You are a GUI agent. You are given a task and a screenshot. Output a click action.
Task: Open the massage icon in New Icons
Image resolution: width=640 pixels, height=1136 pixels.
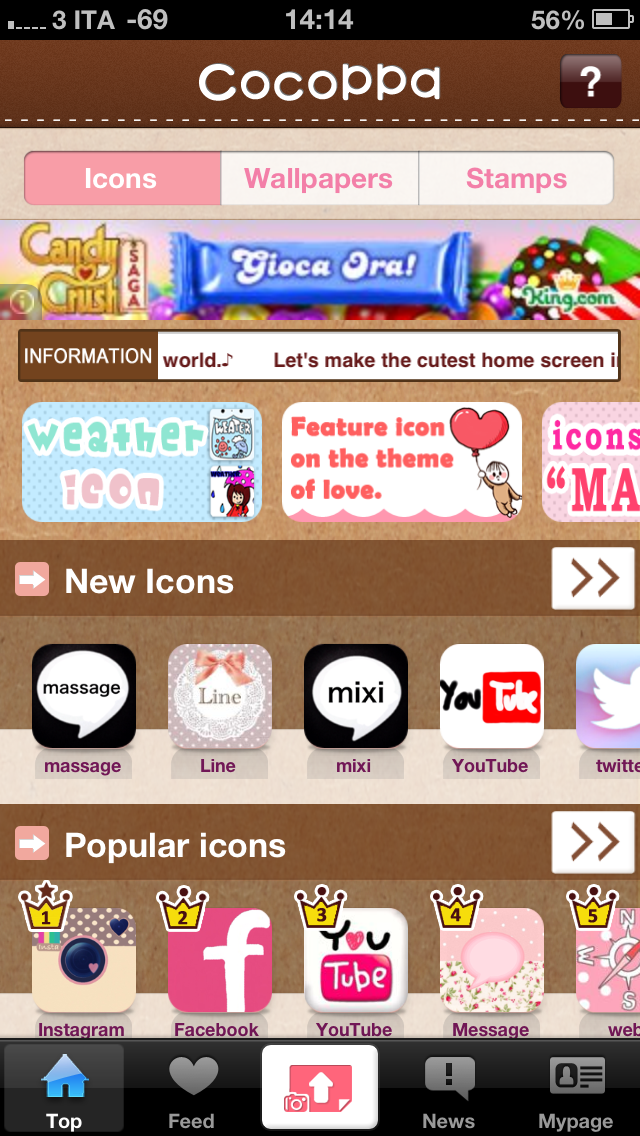tap(84, 697)
